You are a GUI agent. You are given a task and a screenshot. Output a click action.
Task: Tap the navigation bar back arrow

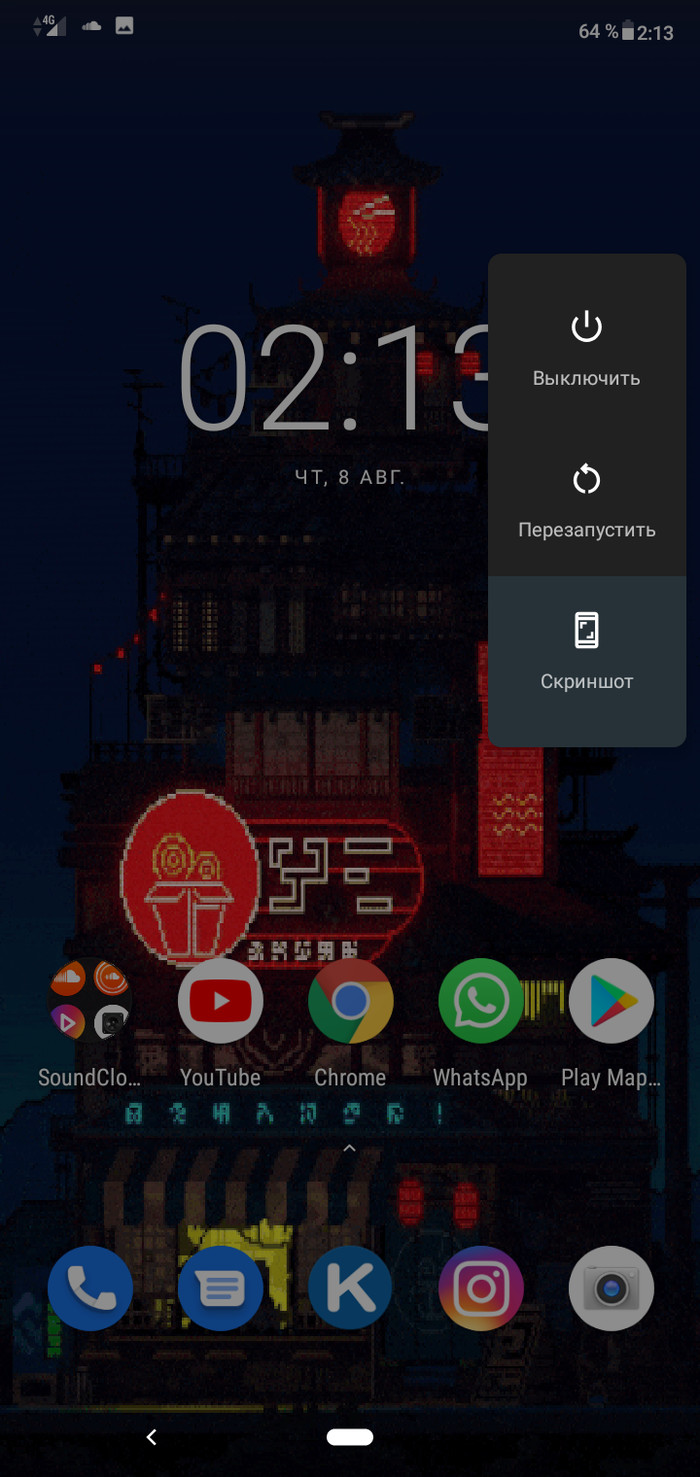152,1437
